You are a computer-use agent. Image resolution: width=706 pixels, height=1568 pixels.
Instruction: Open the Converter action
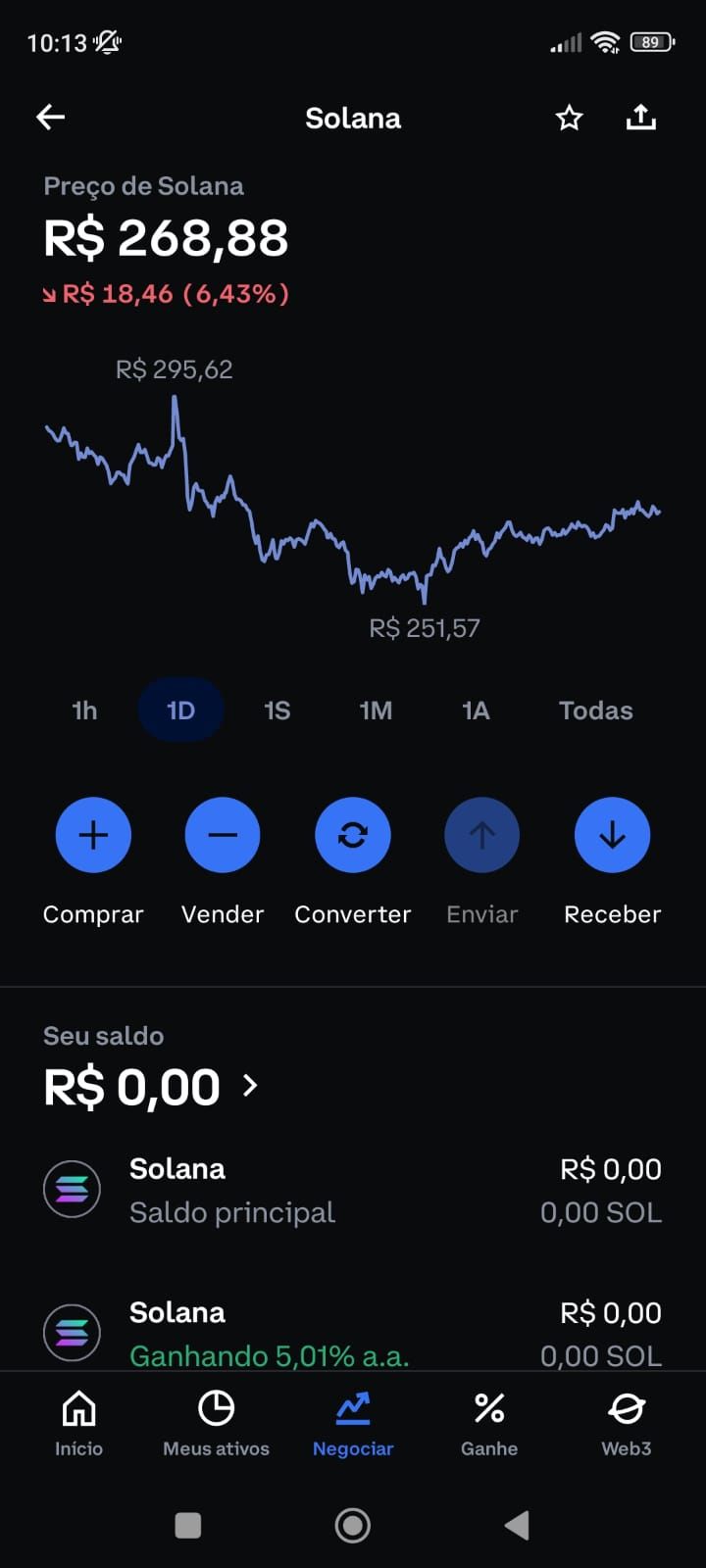(353, 836)
